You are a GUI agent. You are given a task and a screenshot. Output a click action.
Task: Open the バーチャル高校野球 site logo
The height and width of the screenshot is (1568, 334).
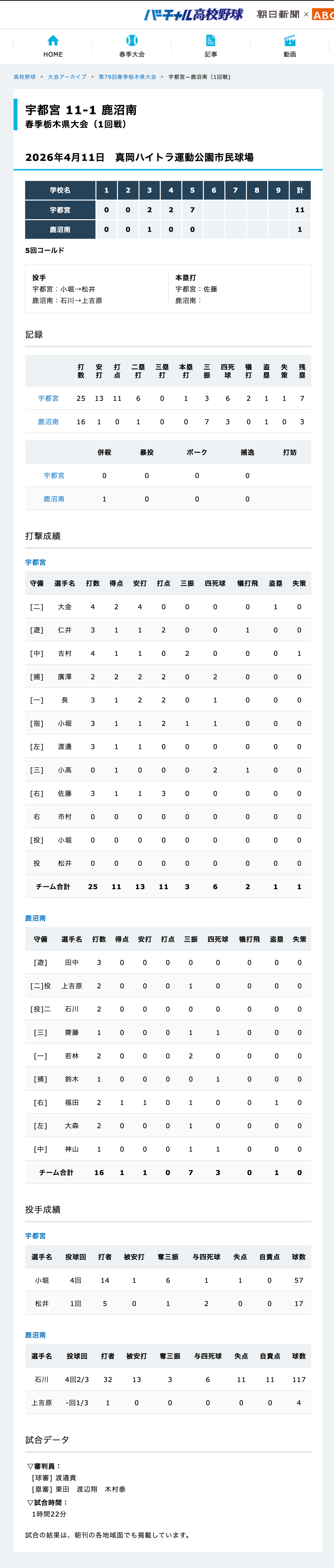click(194, 15)
